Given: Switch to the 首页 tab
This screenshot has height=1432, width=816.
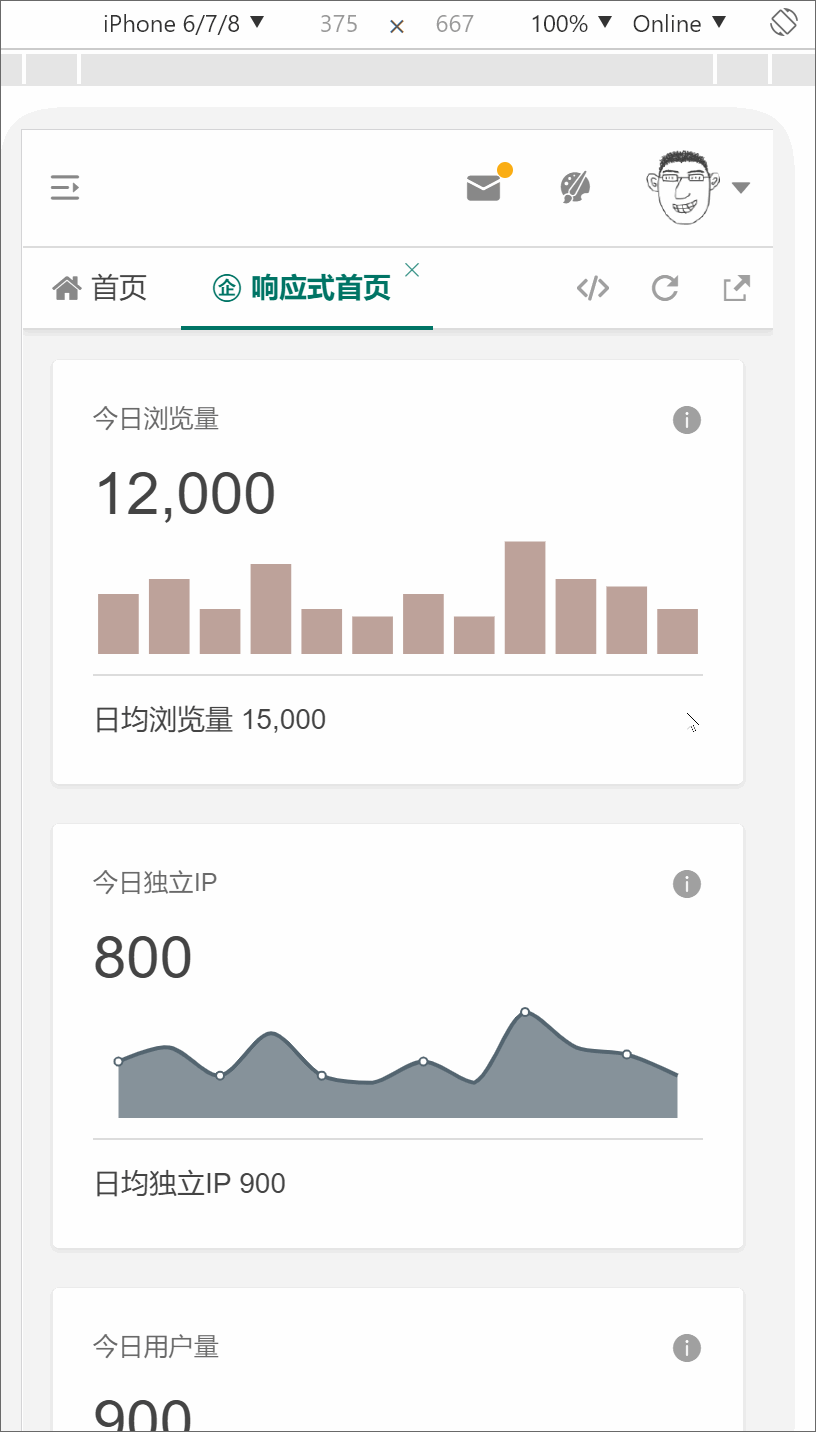Looking at the screenshot, I should pyautogui.click(x=100, y=288).
